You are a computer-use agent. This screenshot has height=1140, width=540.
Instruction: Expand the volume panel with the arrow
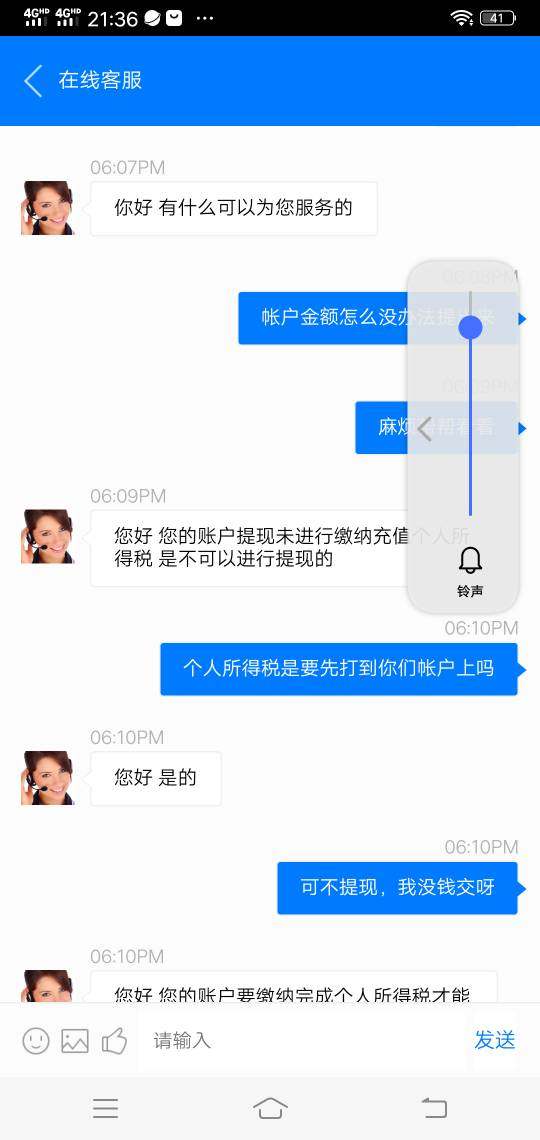pyautogui.click(x=425, y=429)
